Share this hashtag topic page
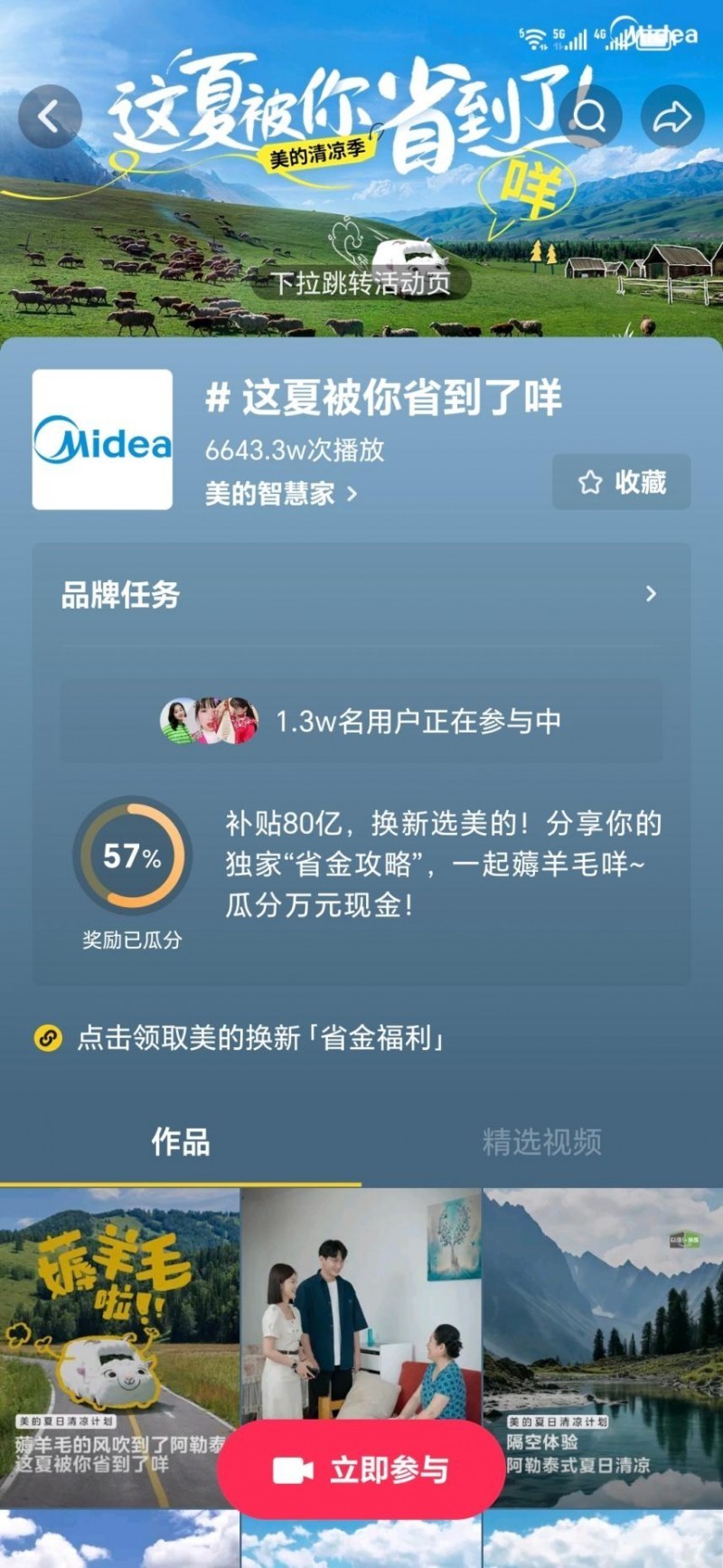 coord(671,117)
